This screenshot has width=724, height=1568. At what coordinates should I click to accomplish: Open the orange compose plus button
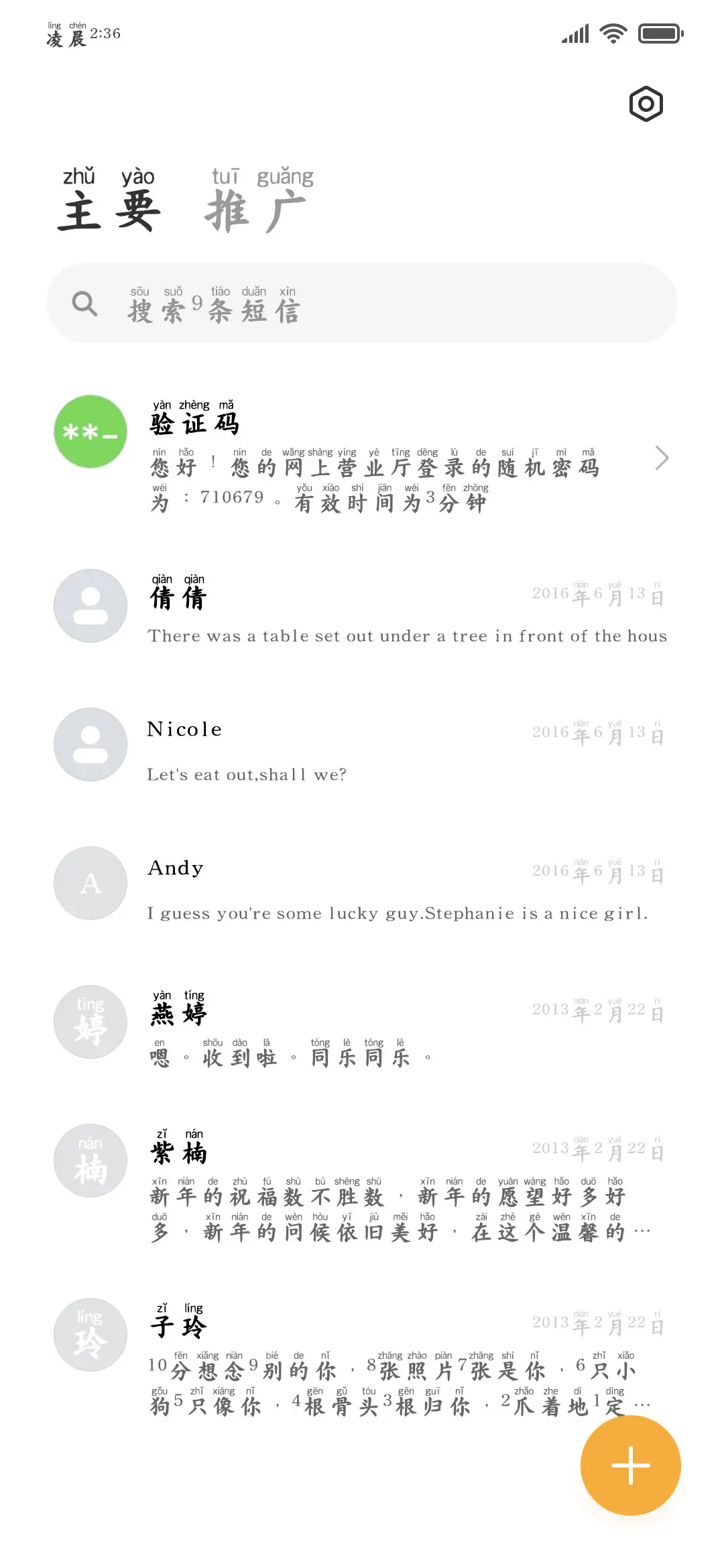pos(630,1465)
